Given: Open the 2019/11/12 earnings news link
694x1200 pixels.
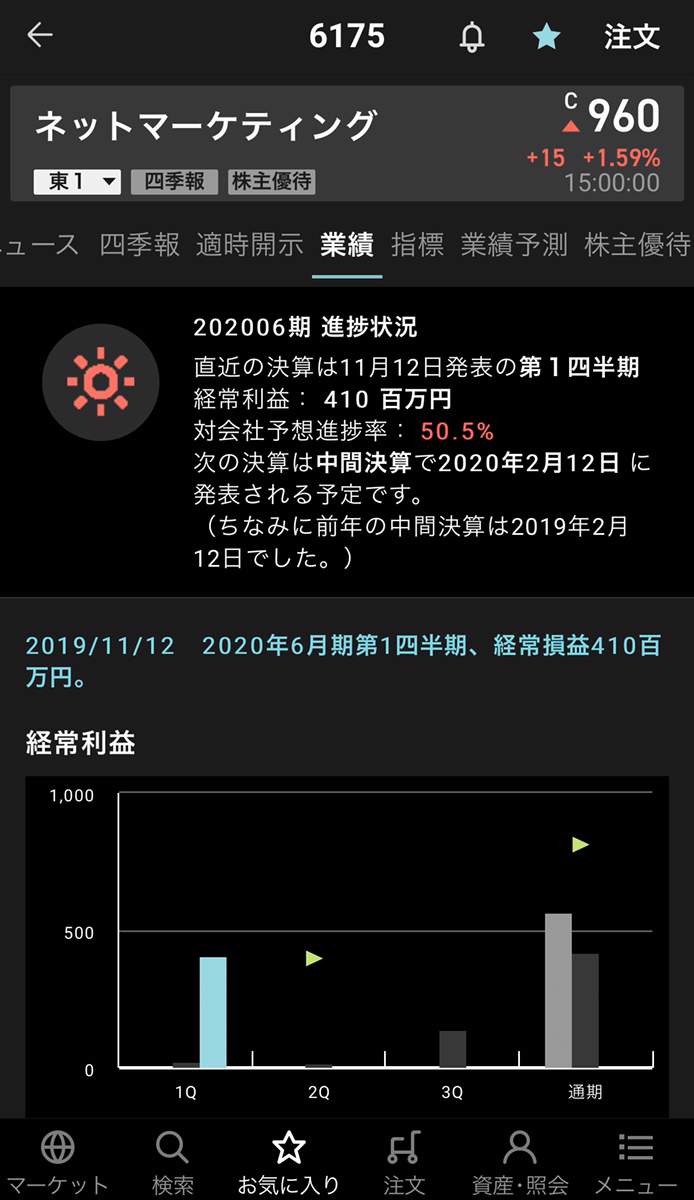Looking at the screenshot, I should tap(343, 661).
